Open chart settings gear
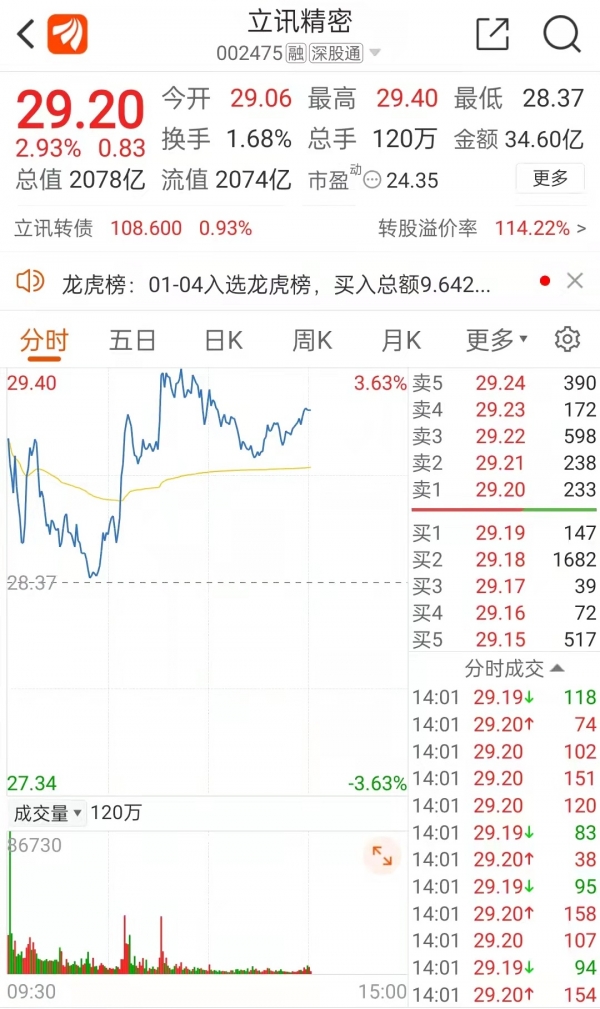This screenshot has height=1009, width=600. [x=567, y=339]
